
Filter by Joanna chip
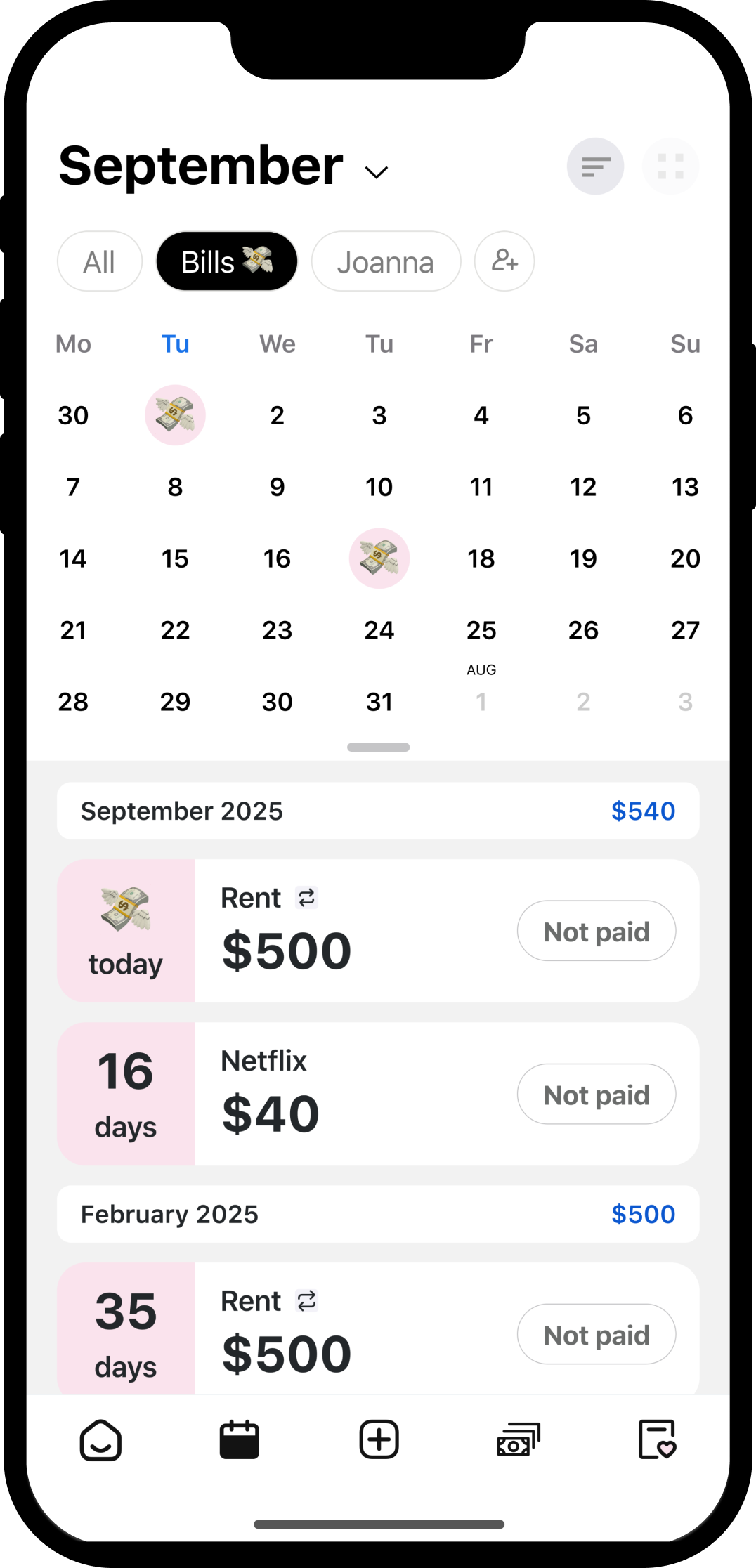pyautogui.click(x=386, y=261)
